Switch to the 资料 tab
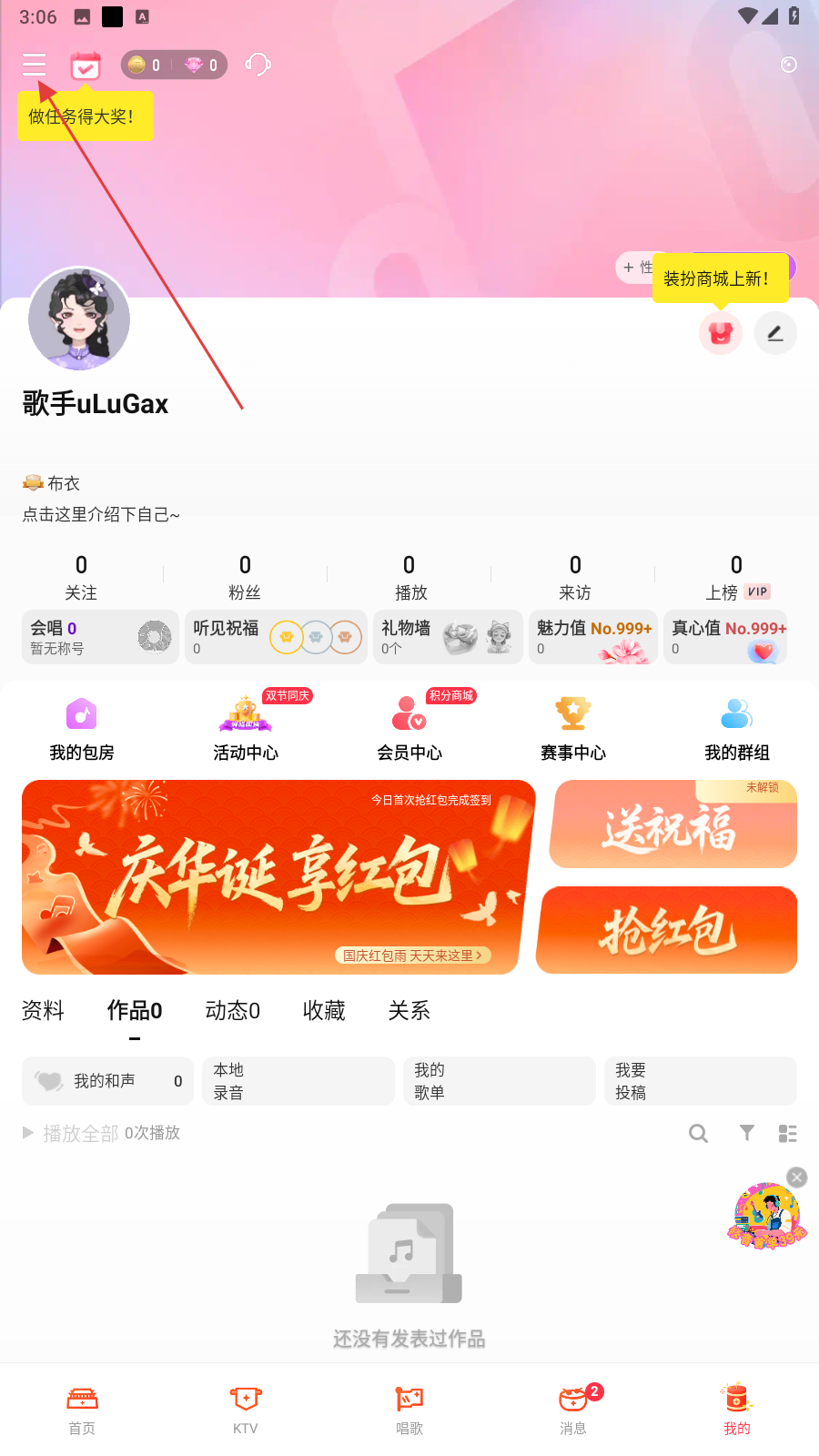819x1456 pixels. [x=43, y=1011]
